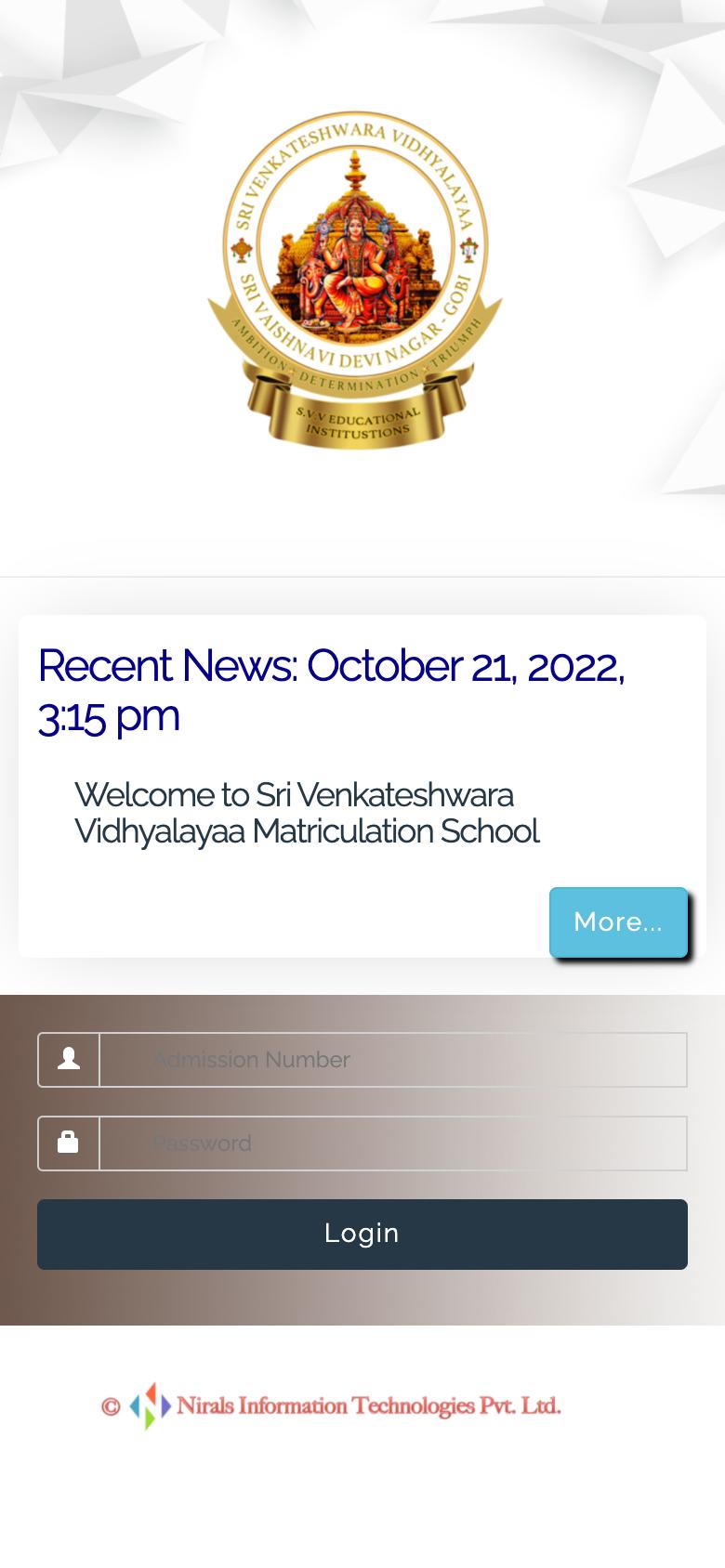Image resolution: width=725 pixels, height=1568 pixels.
Task: Tap the More... button in Recent News
Action: (x=618, y=921)
